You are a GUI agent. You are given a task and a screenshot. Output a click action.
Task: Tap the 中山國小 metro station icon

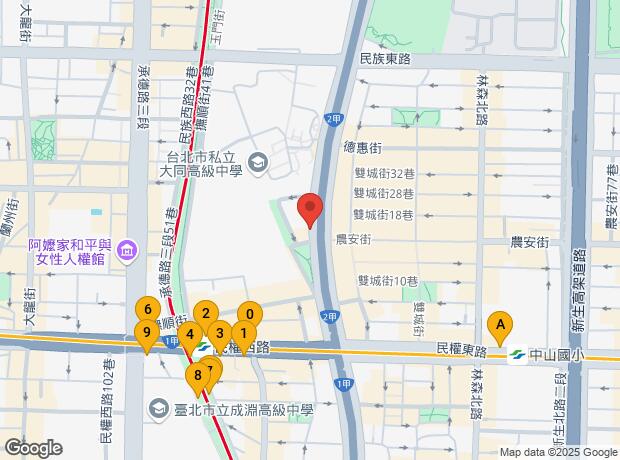pos(519,355)
